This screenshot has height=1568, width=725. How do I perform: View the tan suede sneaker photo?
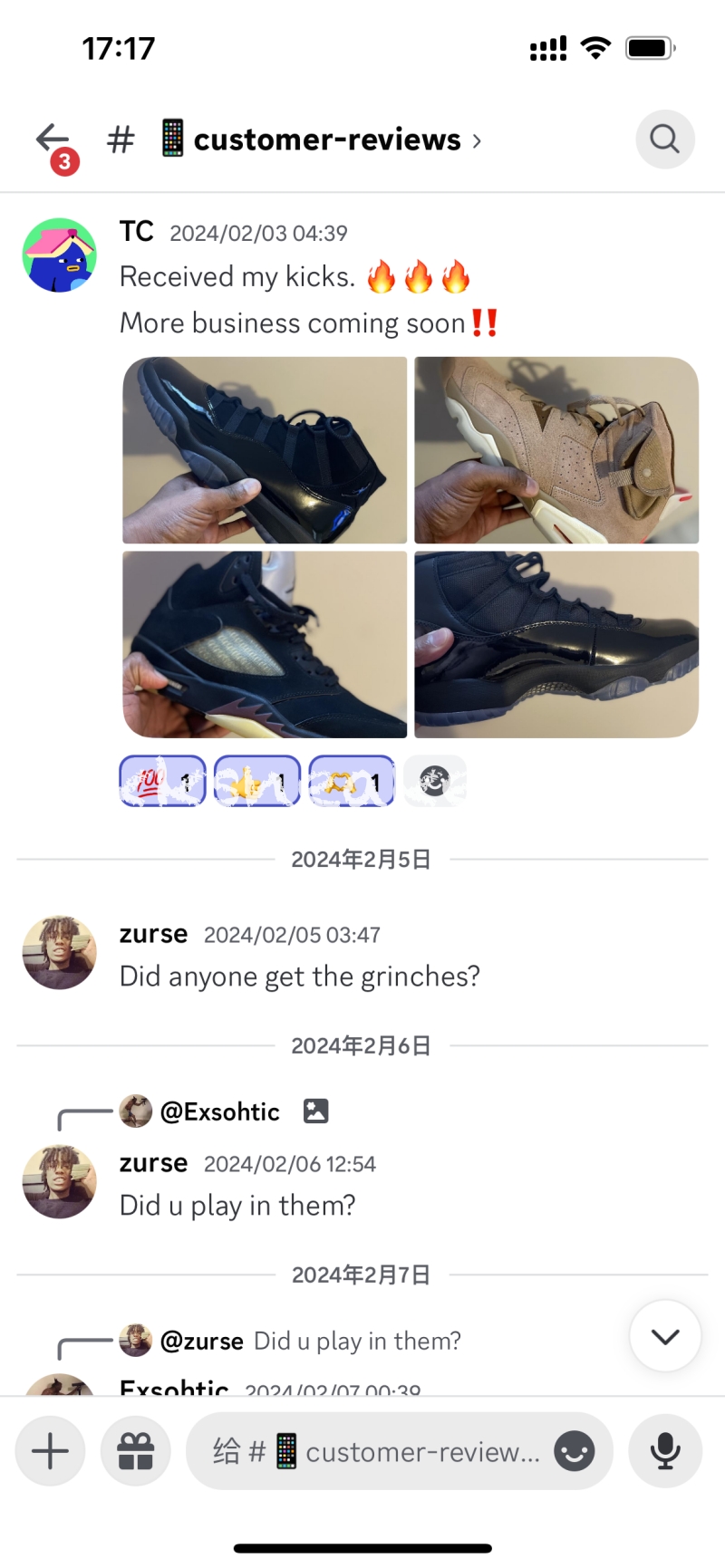pyautogui.click(x=556, y=450)
